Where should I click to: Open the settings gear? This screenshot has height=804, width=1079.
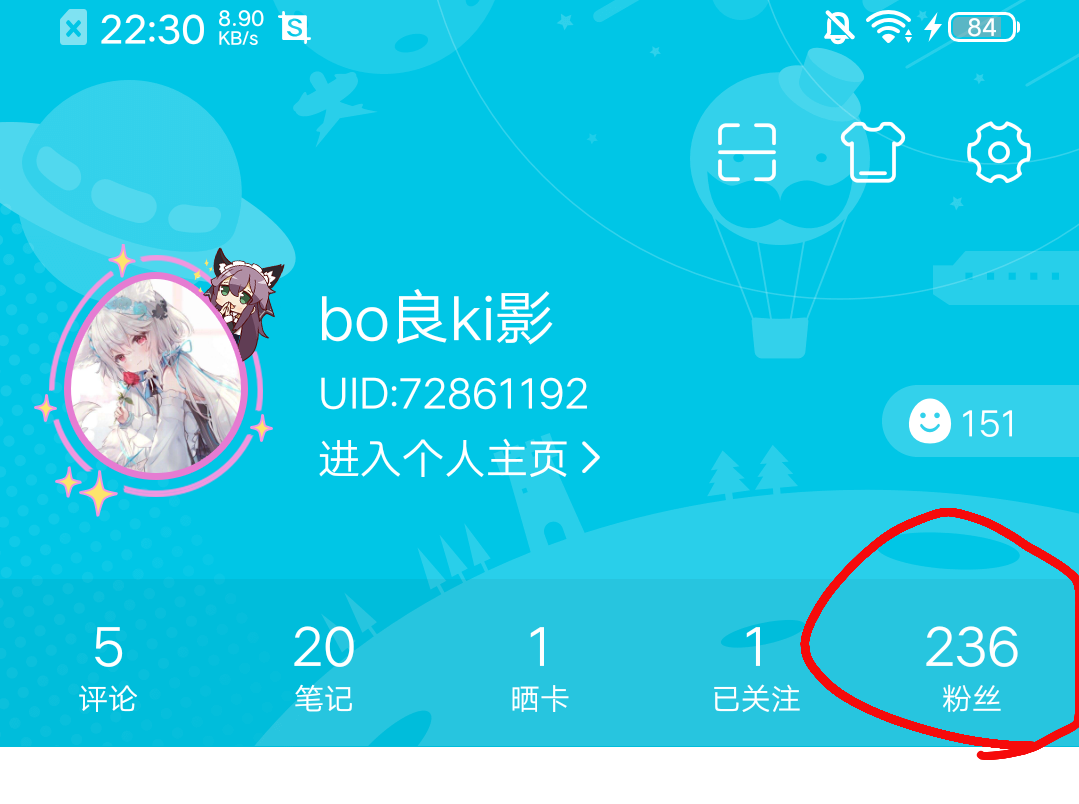tap(998, 152)
